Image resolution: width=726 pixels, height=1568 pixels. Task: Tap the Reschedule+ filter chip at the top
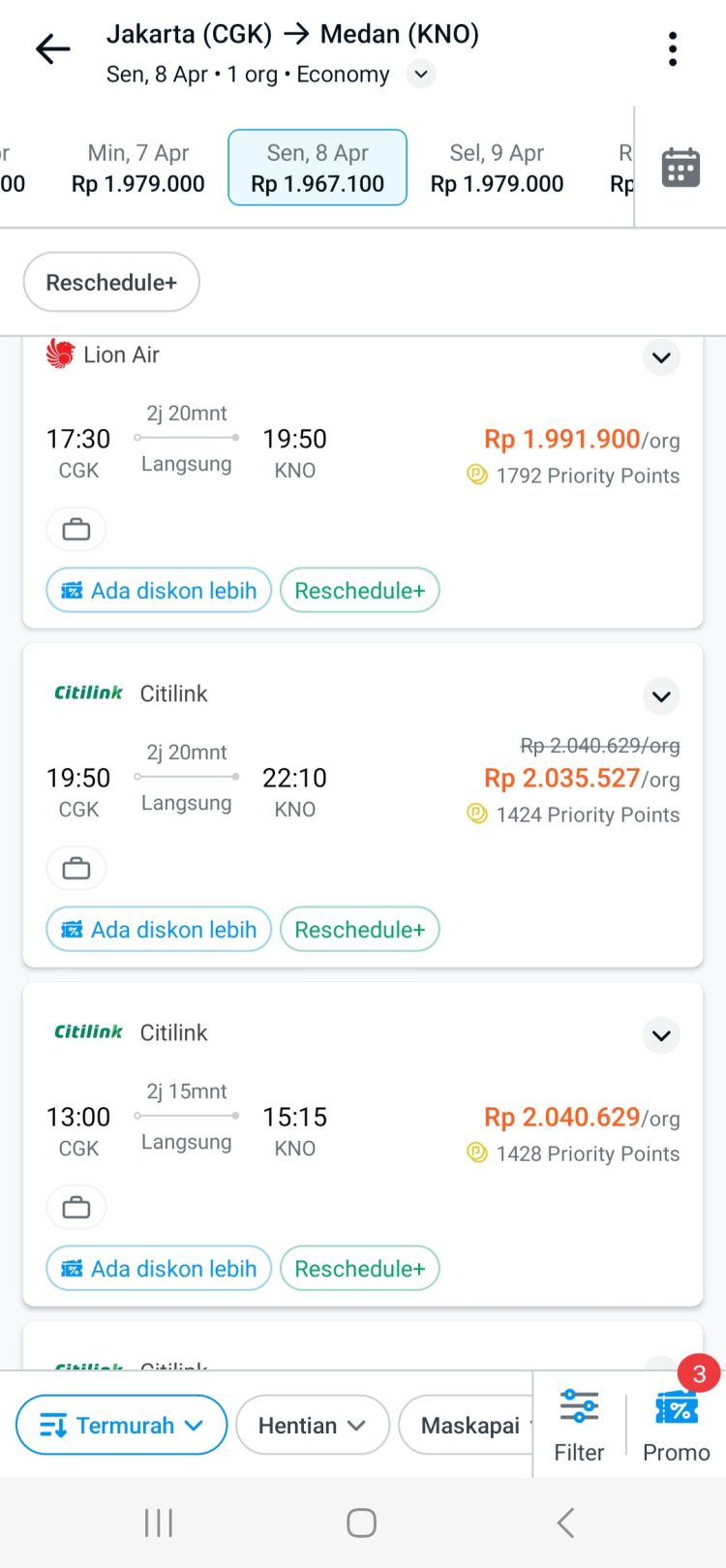pos(110,281)
